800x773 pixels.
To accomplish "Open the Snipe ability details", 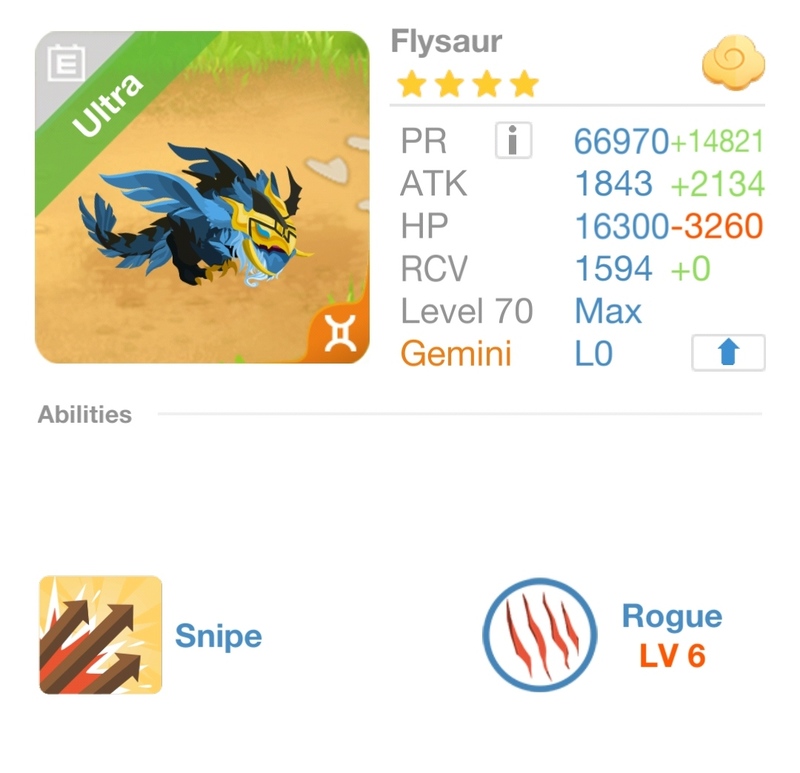I will (x=101, y=635).
